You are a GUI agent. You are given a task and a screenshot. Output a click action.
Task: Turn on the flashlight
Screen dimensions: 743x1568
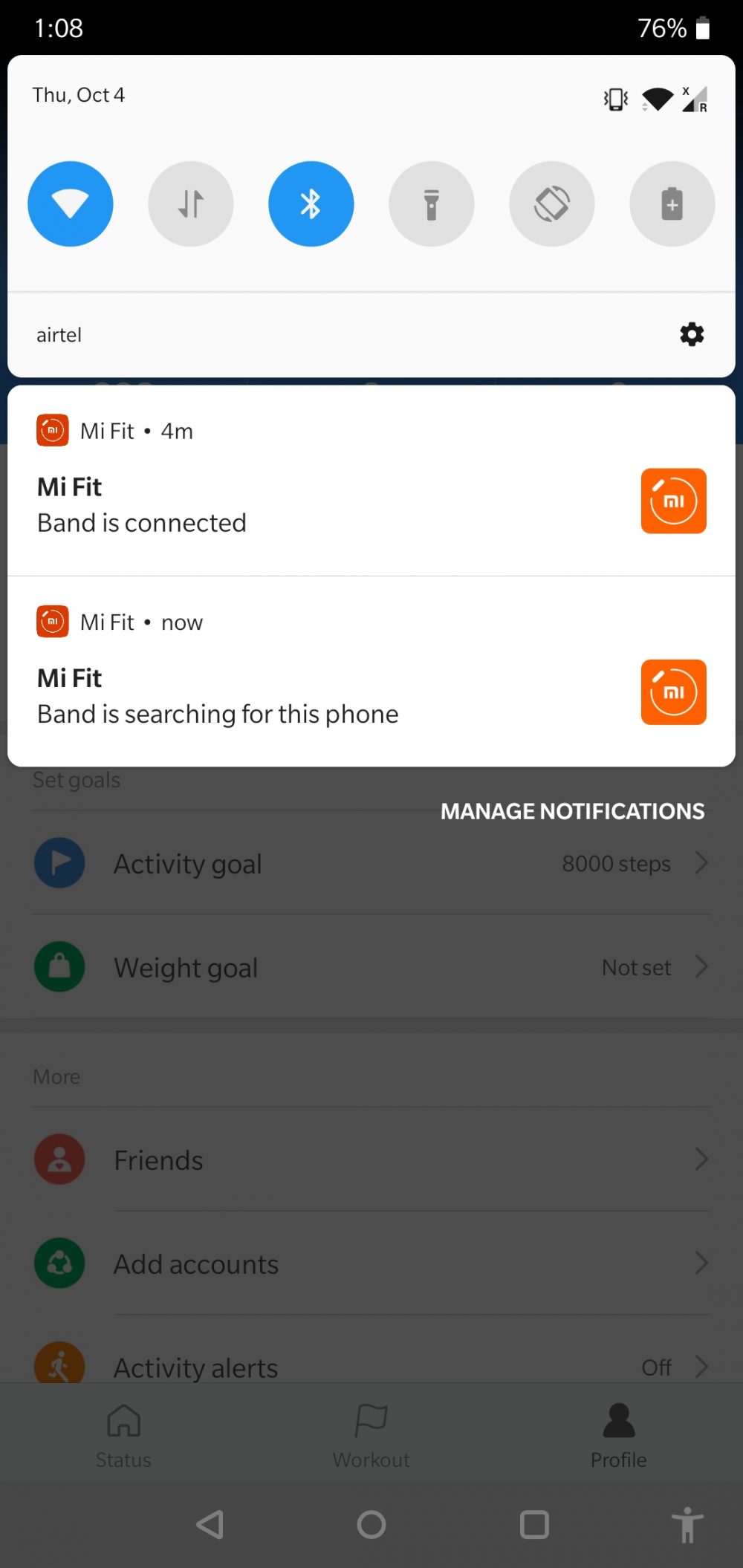[432, 204]
